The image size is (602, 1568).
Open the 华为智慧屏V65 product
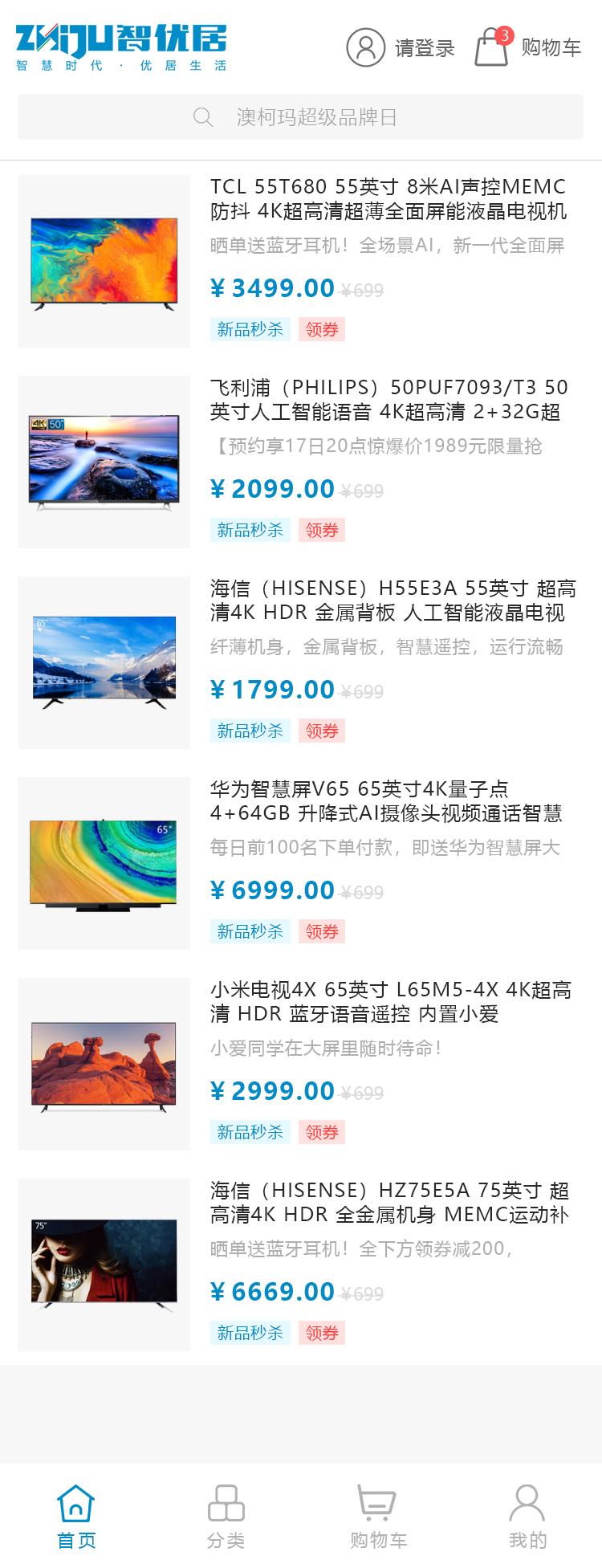pos(385,800)
